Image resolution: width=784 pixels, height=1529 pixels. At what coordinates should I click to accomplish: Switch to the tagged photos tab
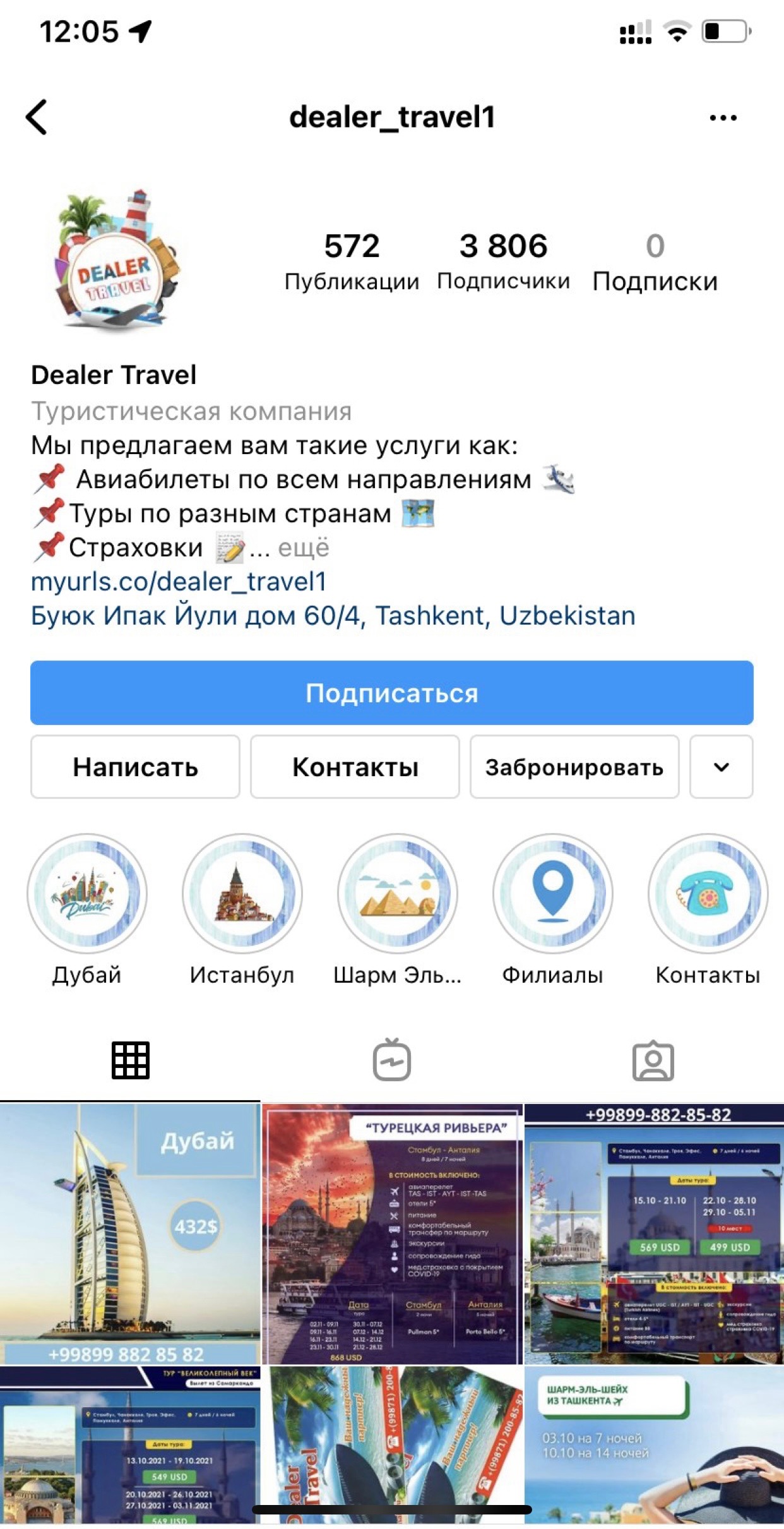pos(653,1060)
